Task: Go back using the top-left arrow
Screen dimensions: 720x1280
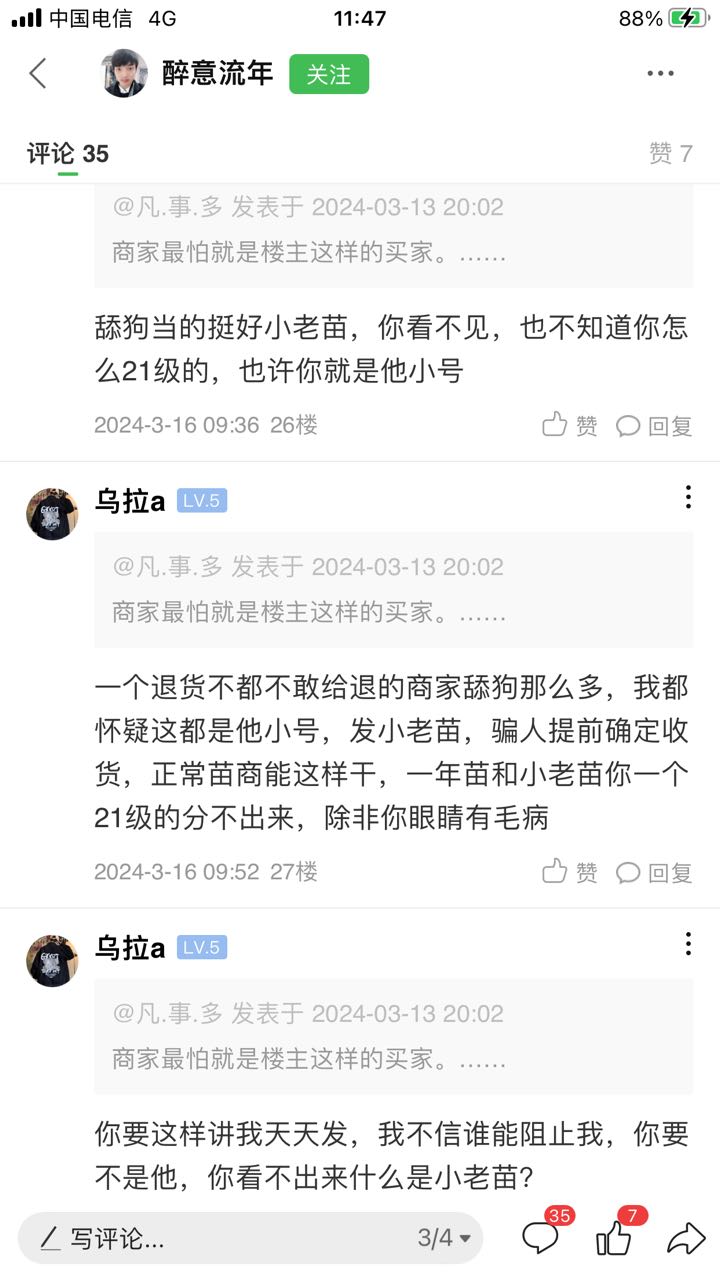Action: [38, 74]
